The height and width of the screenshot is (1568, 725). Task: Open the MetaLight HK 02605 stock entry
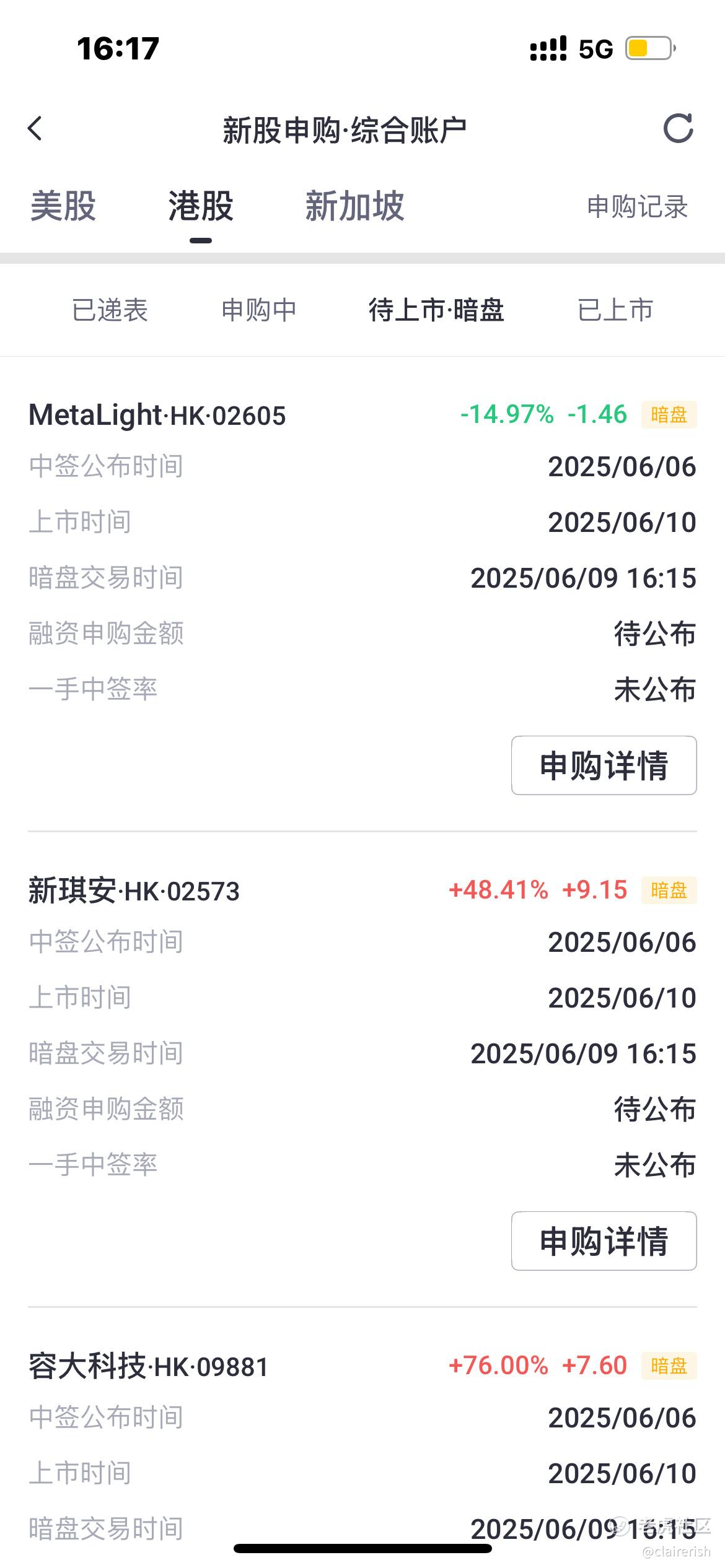[157, 415]
